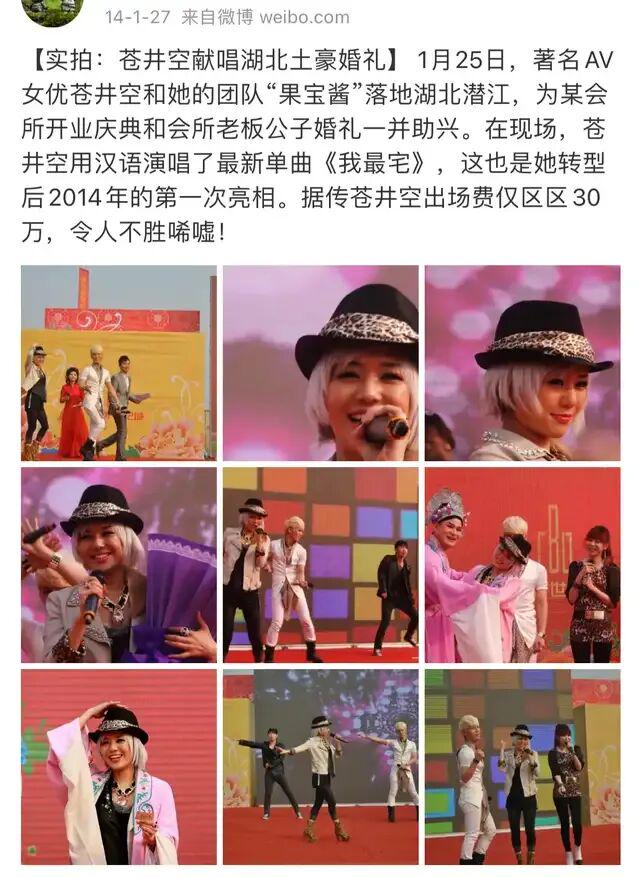Enlarge photo of three dancers with outstretched arms
Image resolution: width=640 pixels, height=877 pixels.
tap(320, 767)
